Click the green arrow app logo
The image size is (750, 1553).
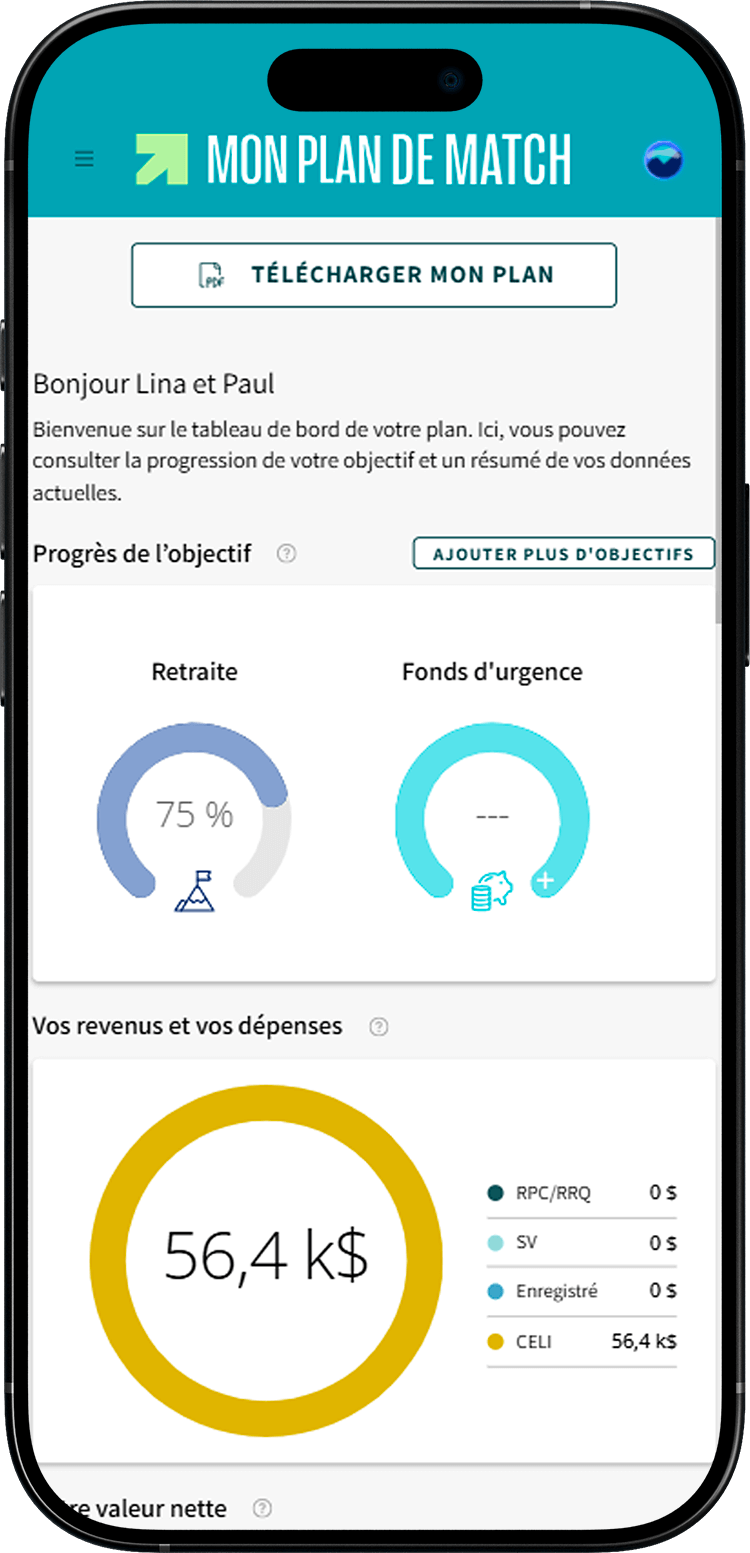[162, 158]
